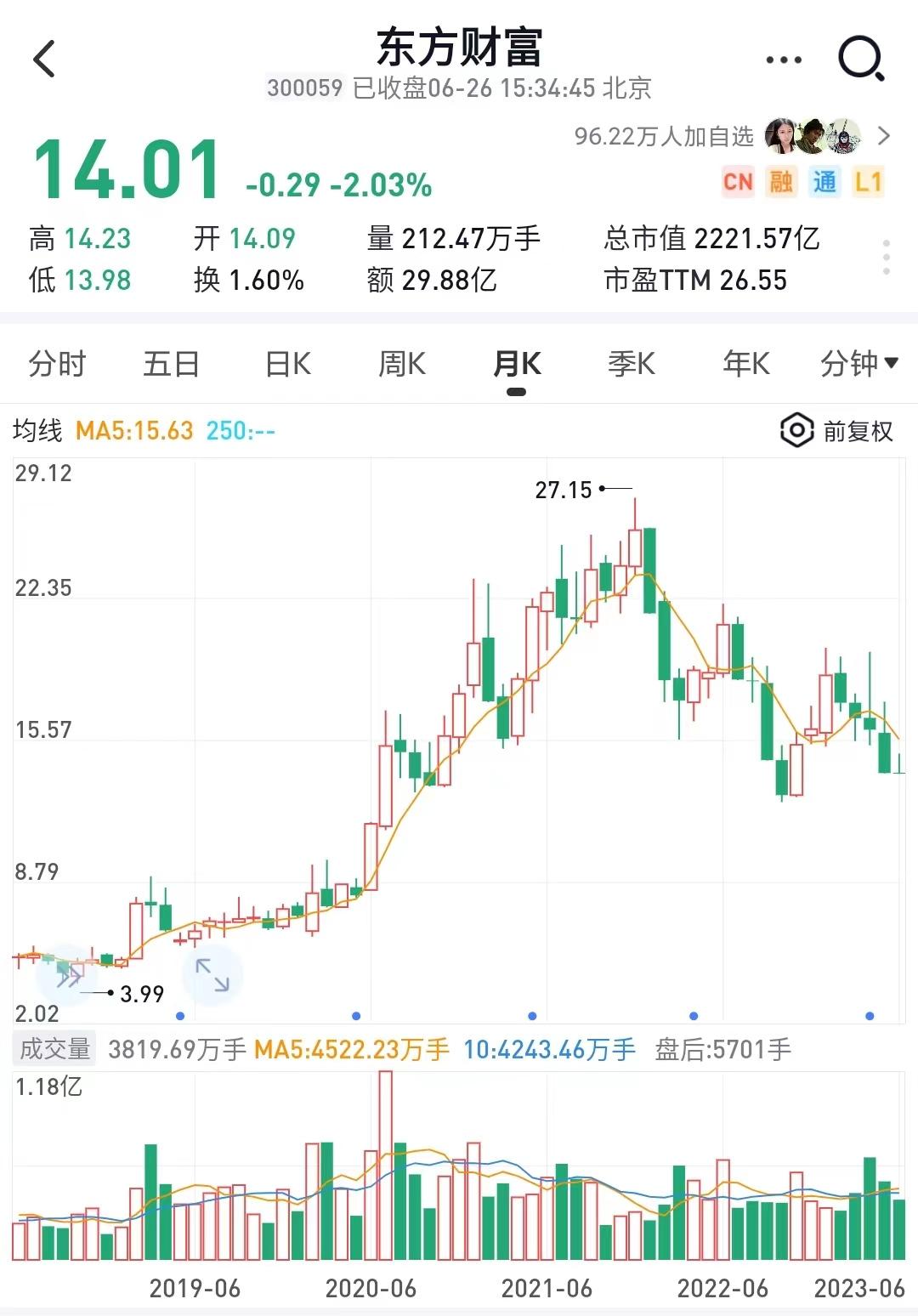This screenshot has width=918, height=1316.
Task: Tap the 均线 moving average indicator label
Action: click(x=38, y=431)
